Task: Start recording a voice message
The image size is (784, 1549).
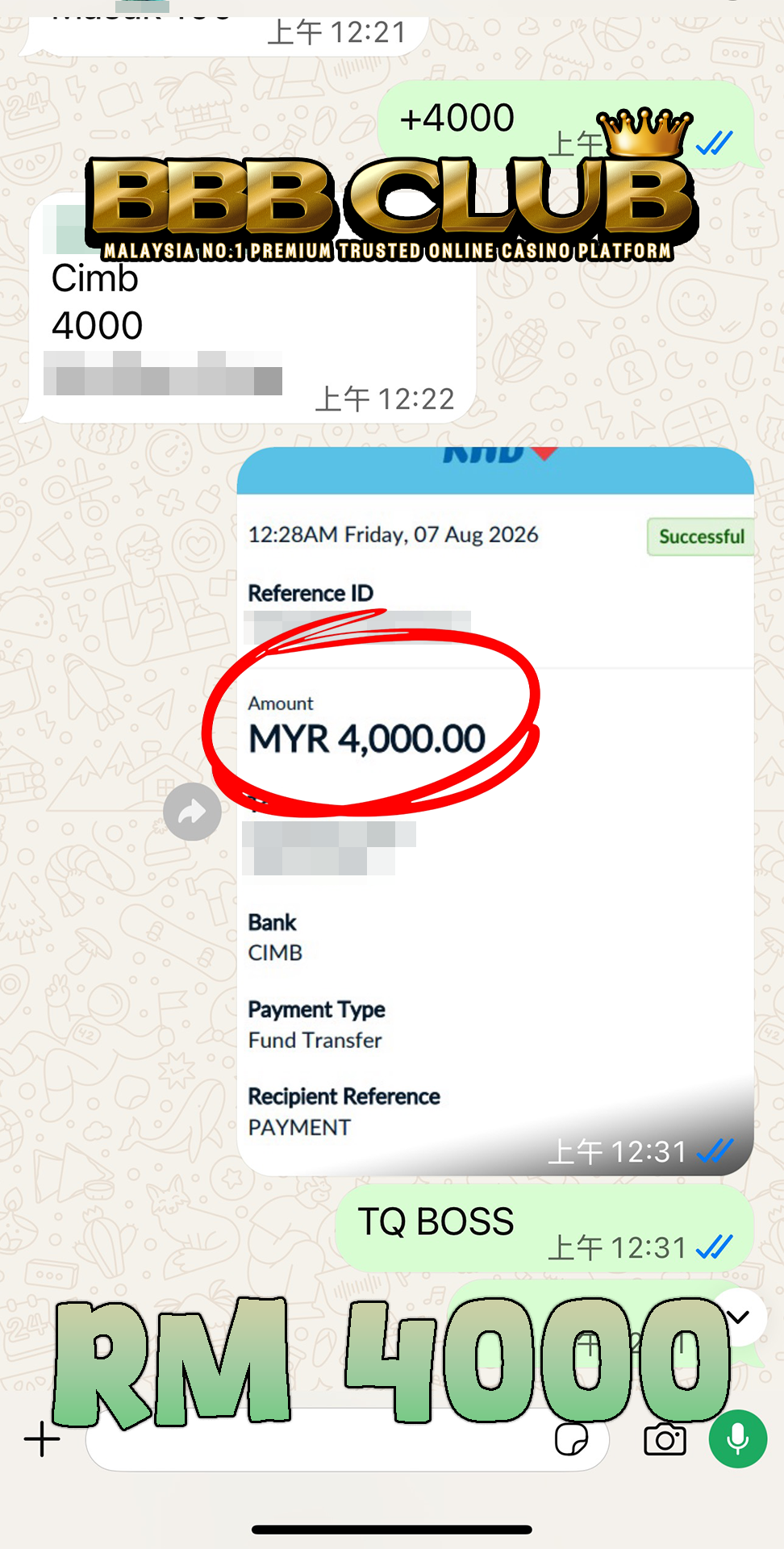Action: 737,1439
